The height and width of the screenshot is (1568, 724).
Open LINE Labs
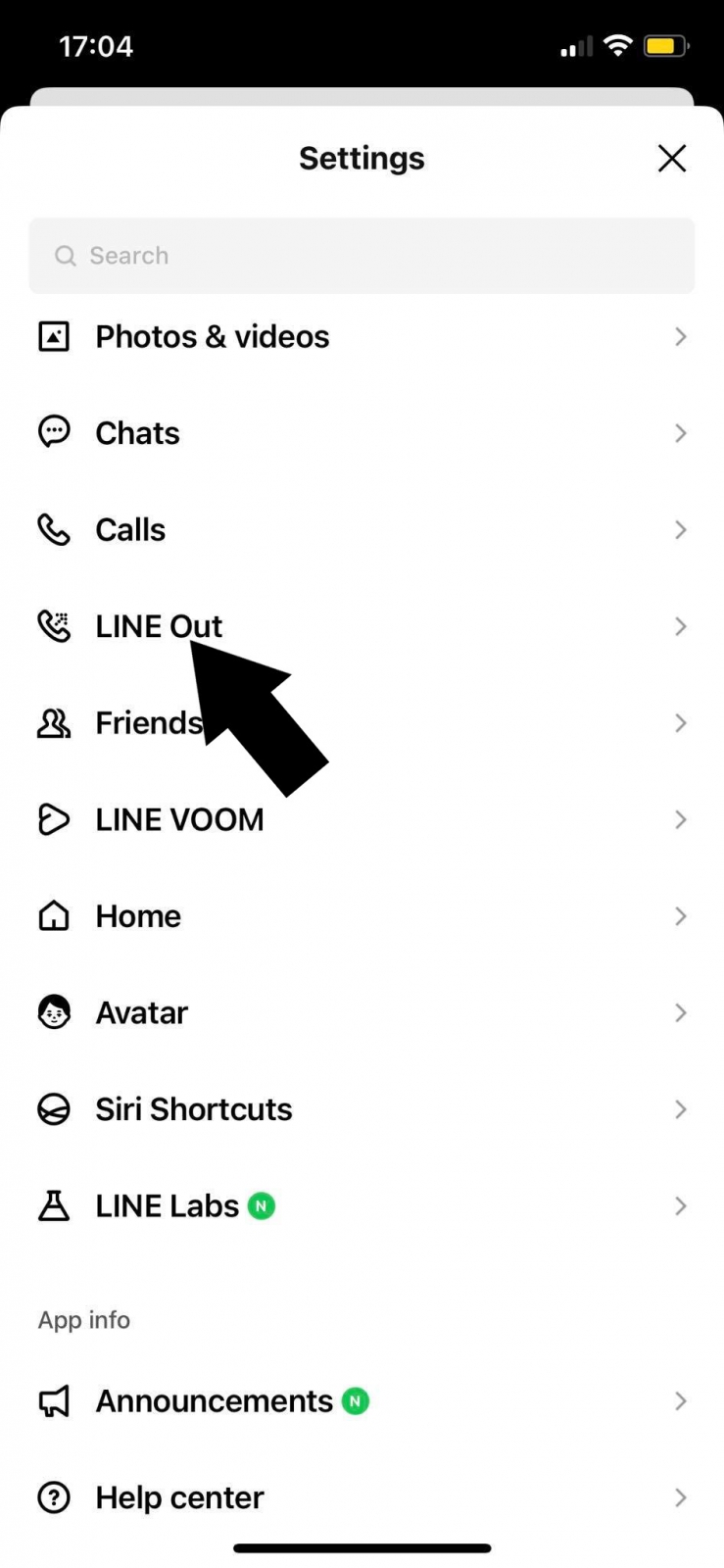167,1206
